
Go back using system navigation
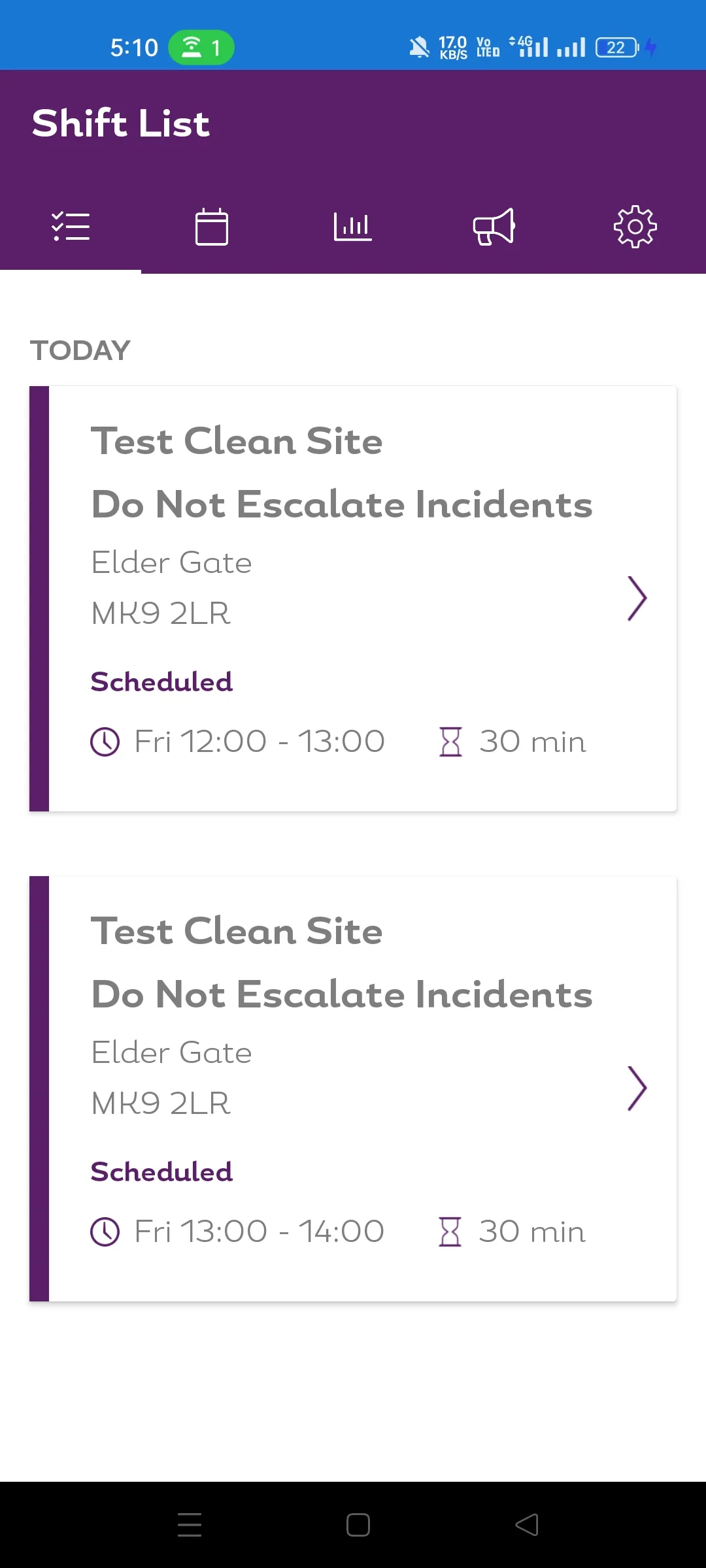(527, 1525)
